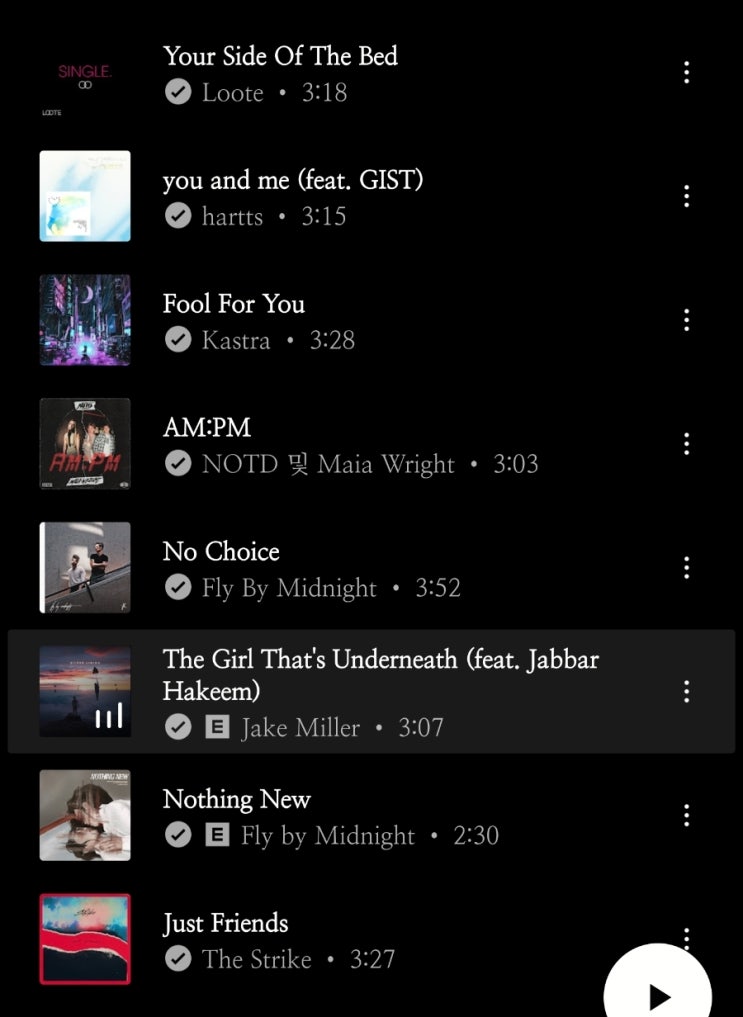Show more options for AM:PM
This screenshot has height=1017, width=743.
pos(686,444)
